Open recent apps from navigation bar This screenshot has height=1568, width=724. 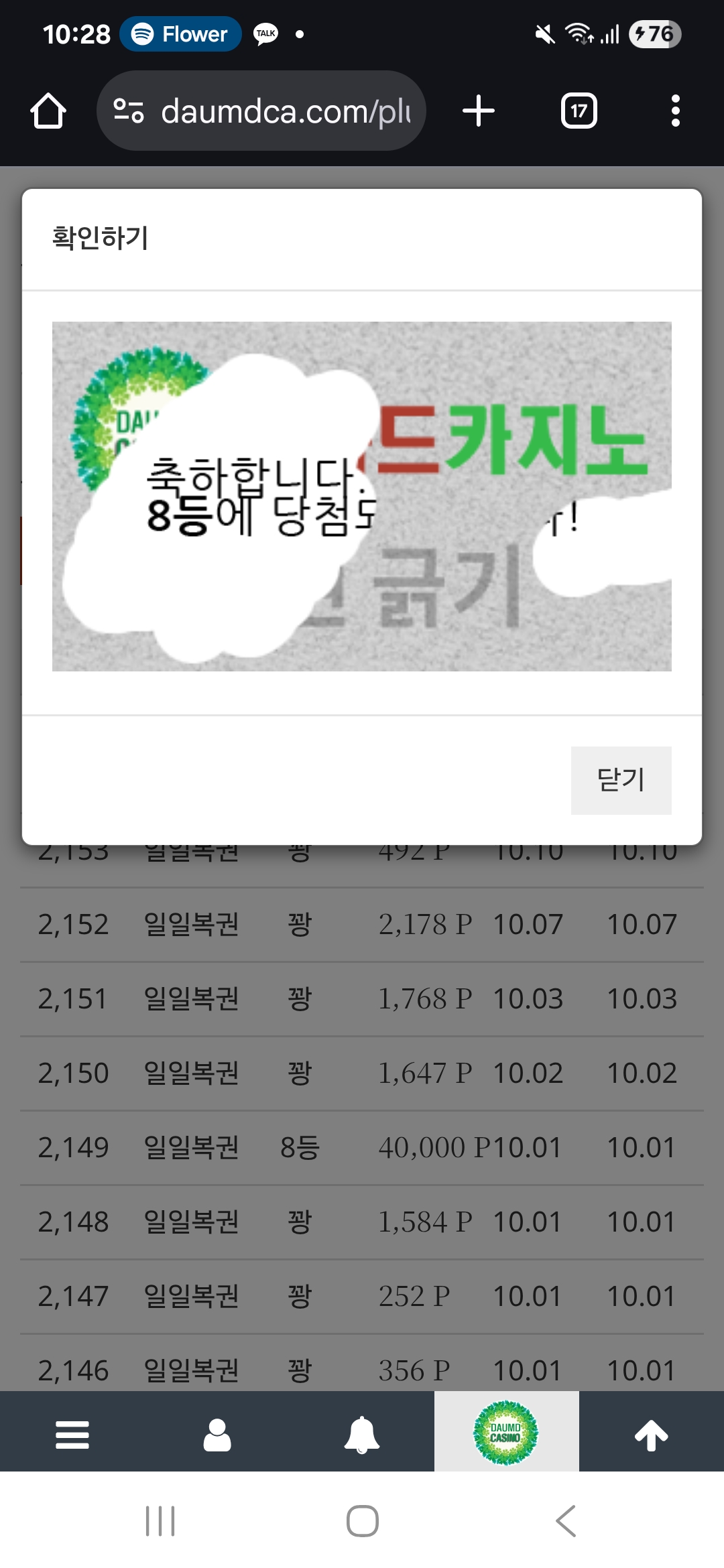pyautogui.click(x=160, y=1520)
